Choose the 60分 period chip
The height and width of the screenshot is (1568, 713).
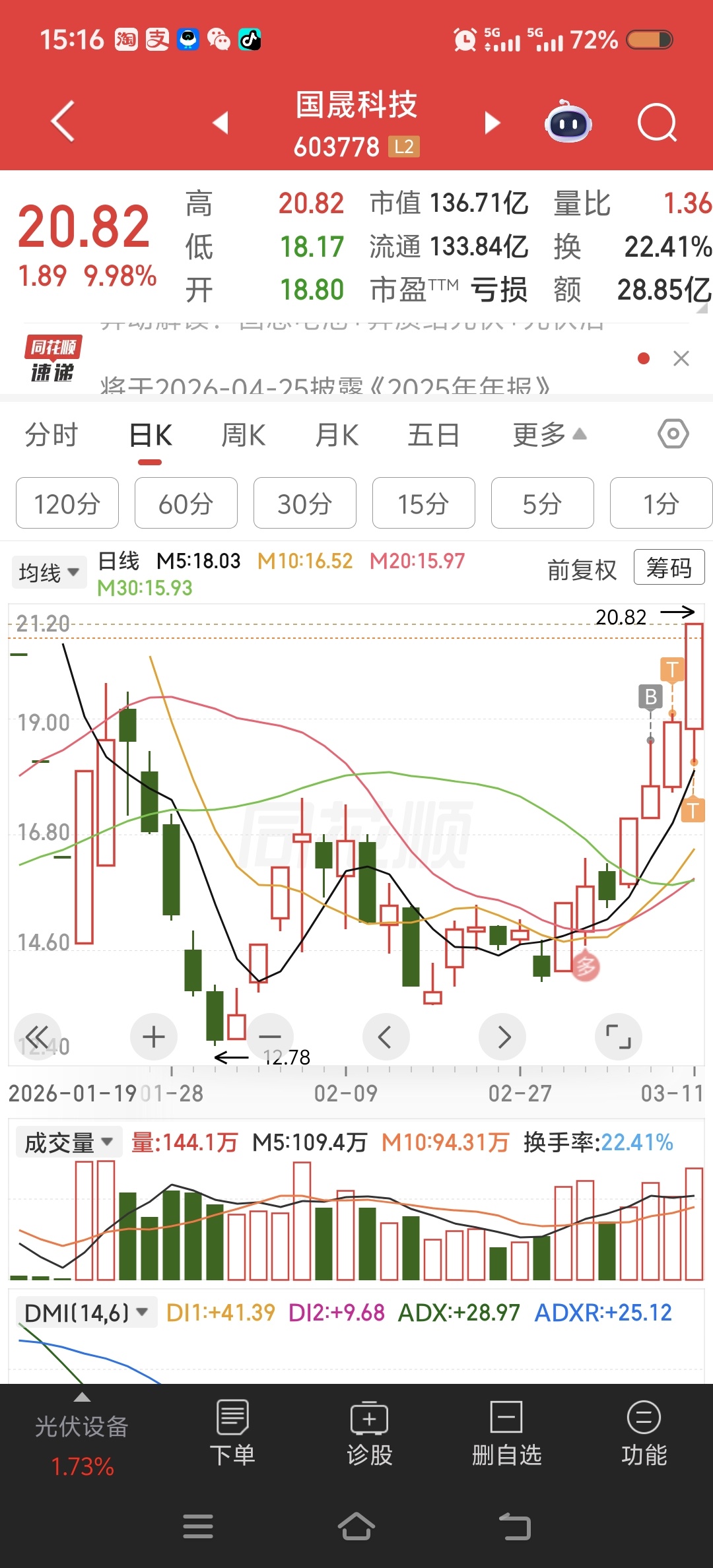pos(186,504)
